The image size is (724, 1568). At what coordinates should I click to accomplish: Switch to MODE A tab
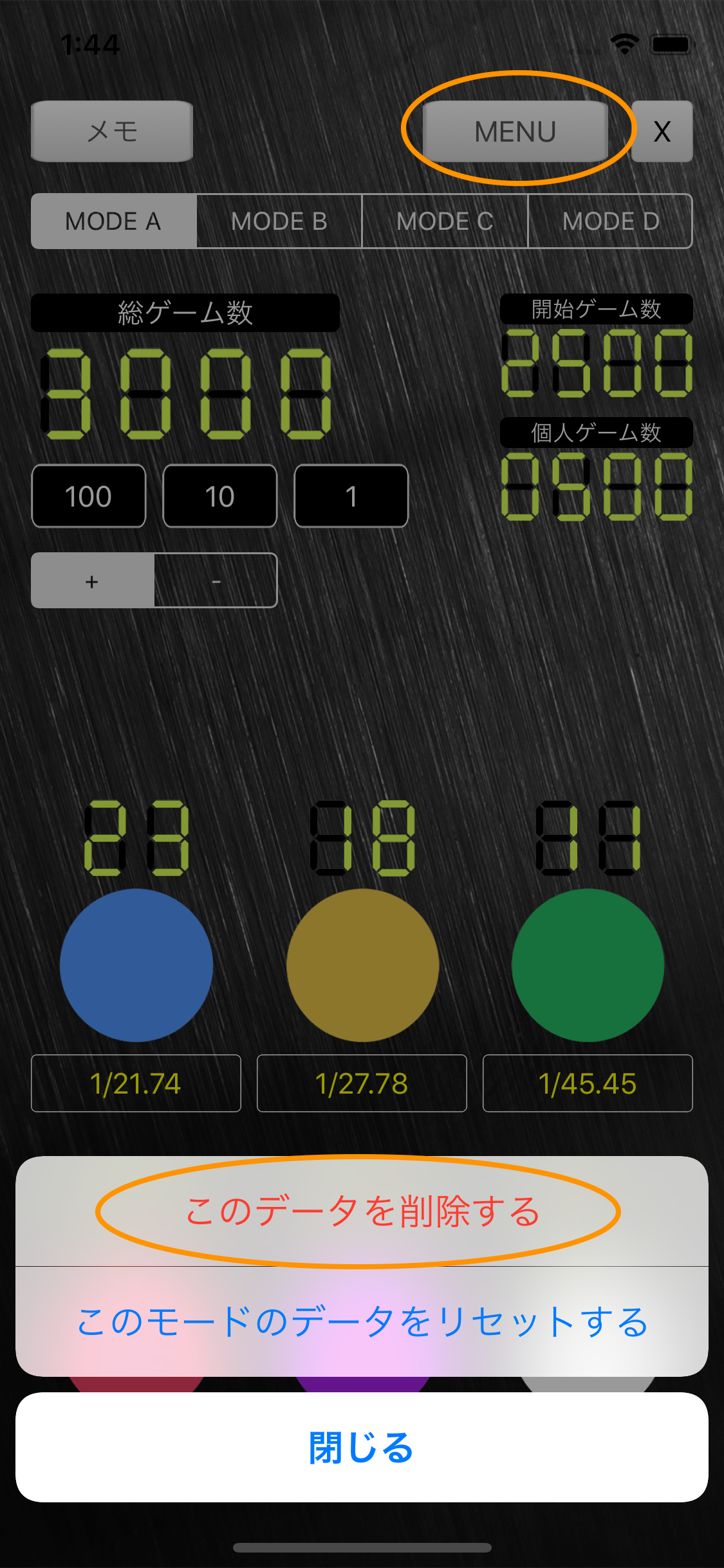pos(114,221)
